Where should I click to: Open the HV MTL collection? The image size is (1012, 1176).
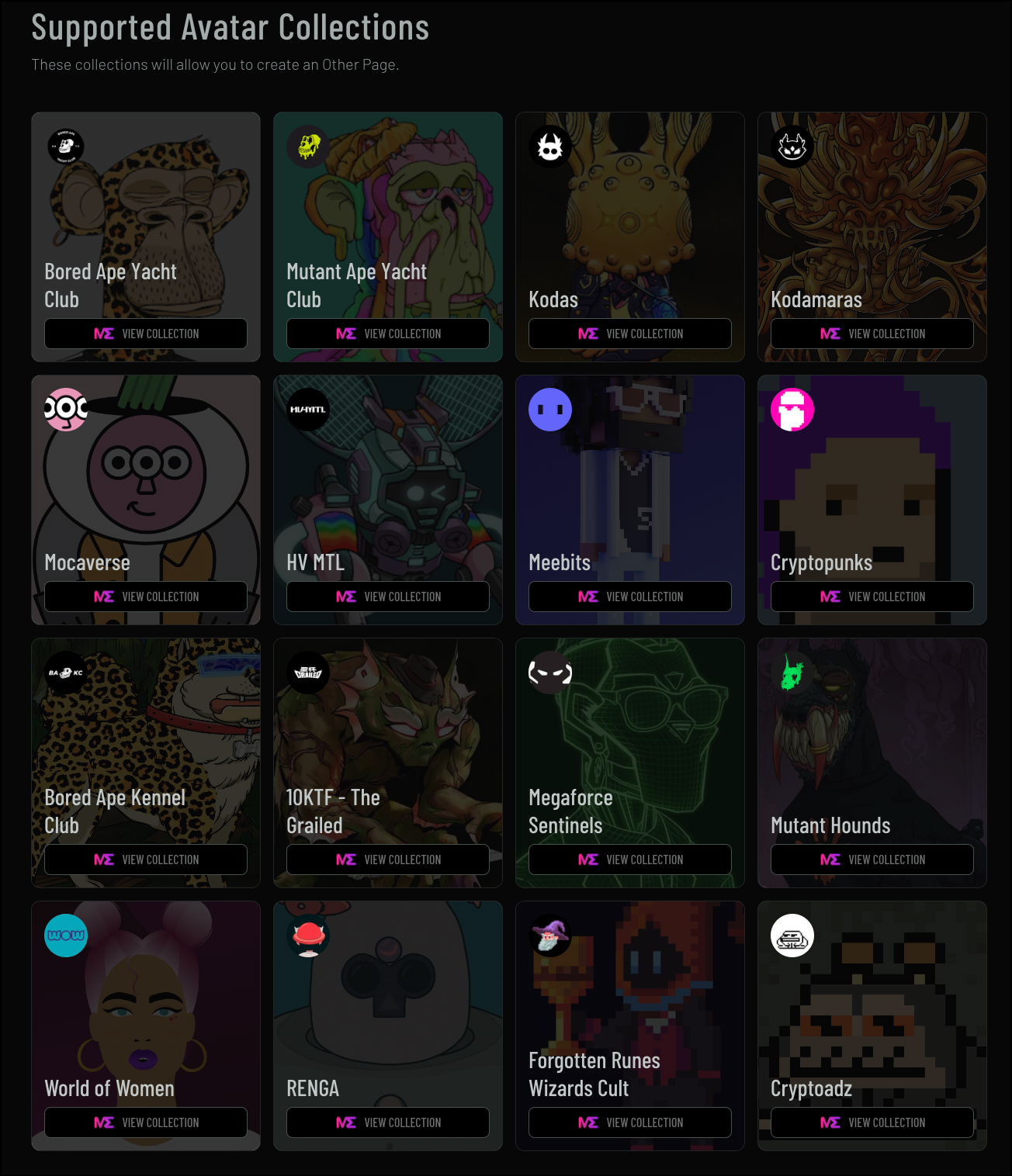388,597
